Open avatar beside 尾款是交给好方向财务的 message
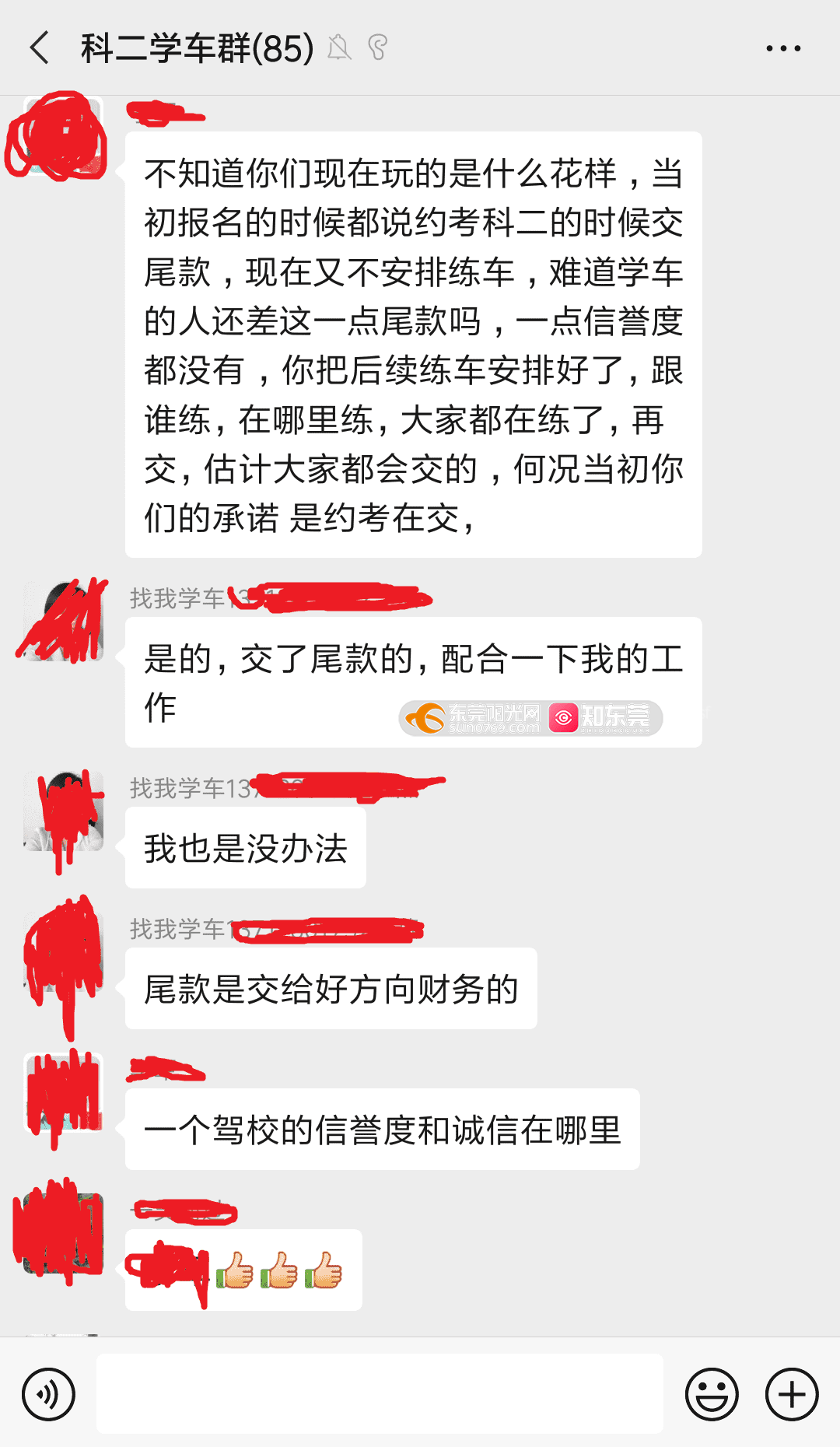840x1447 pixels. coord(64,952)
